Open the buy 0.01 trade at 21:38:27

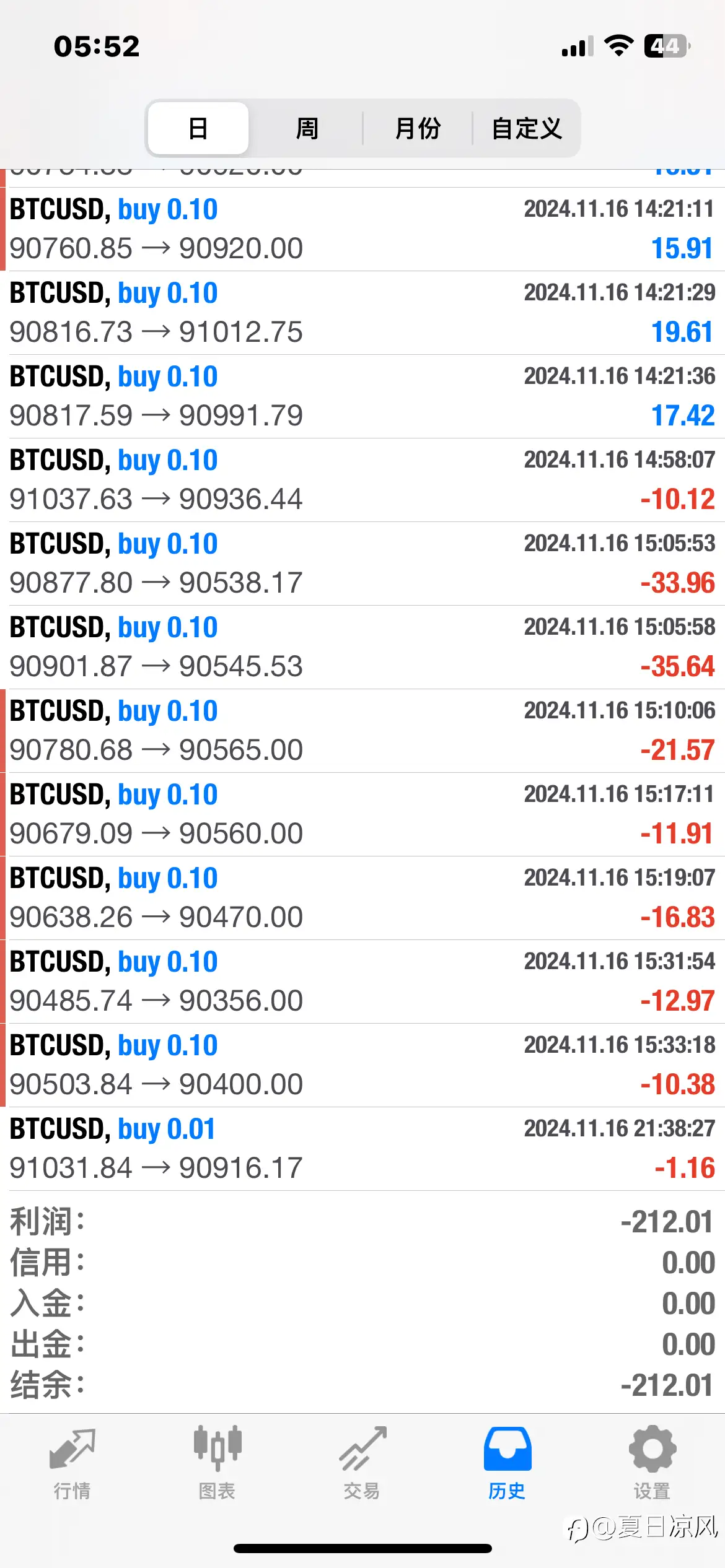tap(362, 1149)
